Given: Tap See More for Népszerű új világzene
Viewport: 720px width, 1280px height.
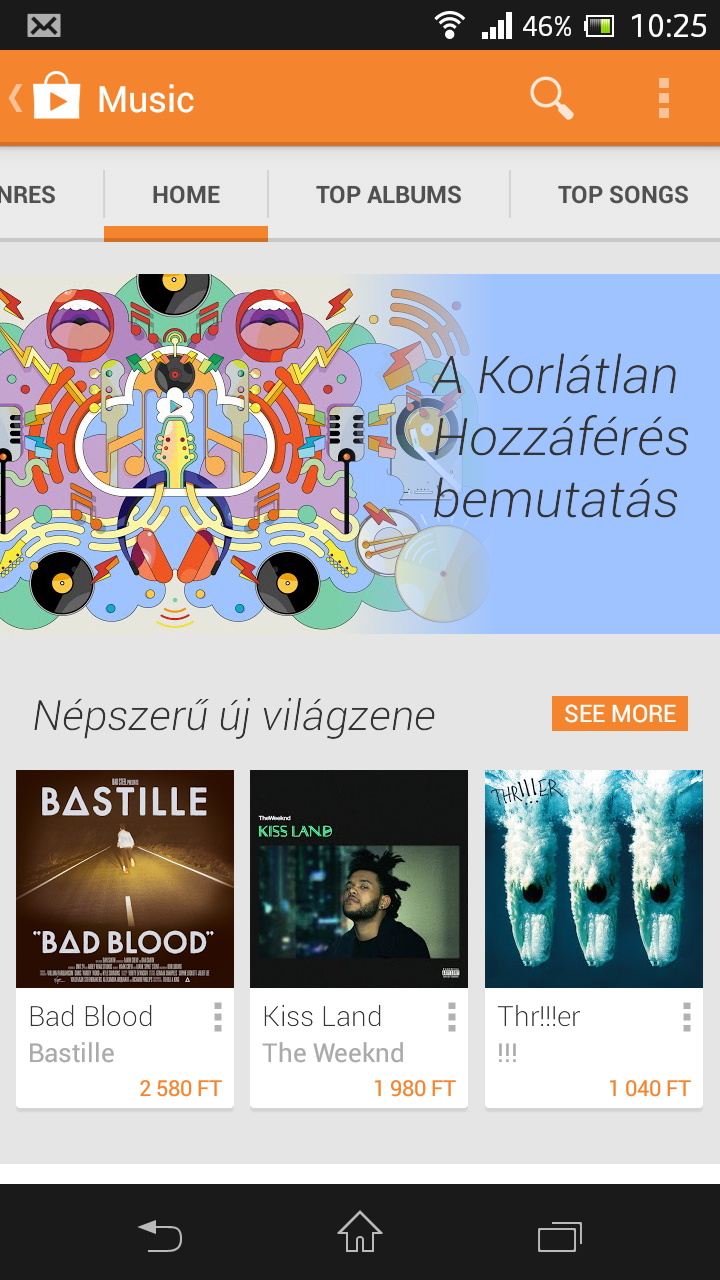Looking at the screenshot, I should pyautogui.click(x=619, y=714).
